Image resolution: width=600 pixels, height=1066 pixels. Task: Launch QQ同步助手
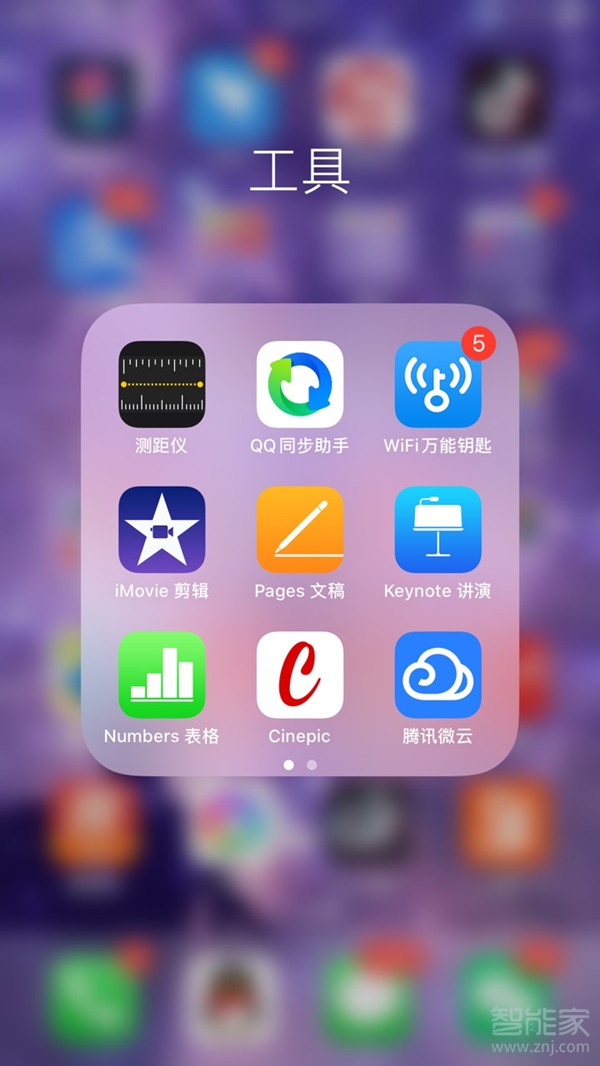tap(300, 385)
